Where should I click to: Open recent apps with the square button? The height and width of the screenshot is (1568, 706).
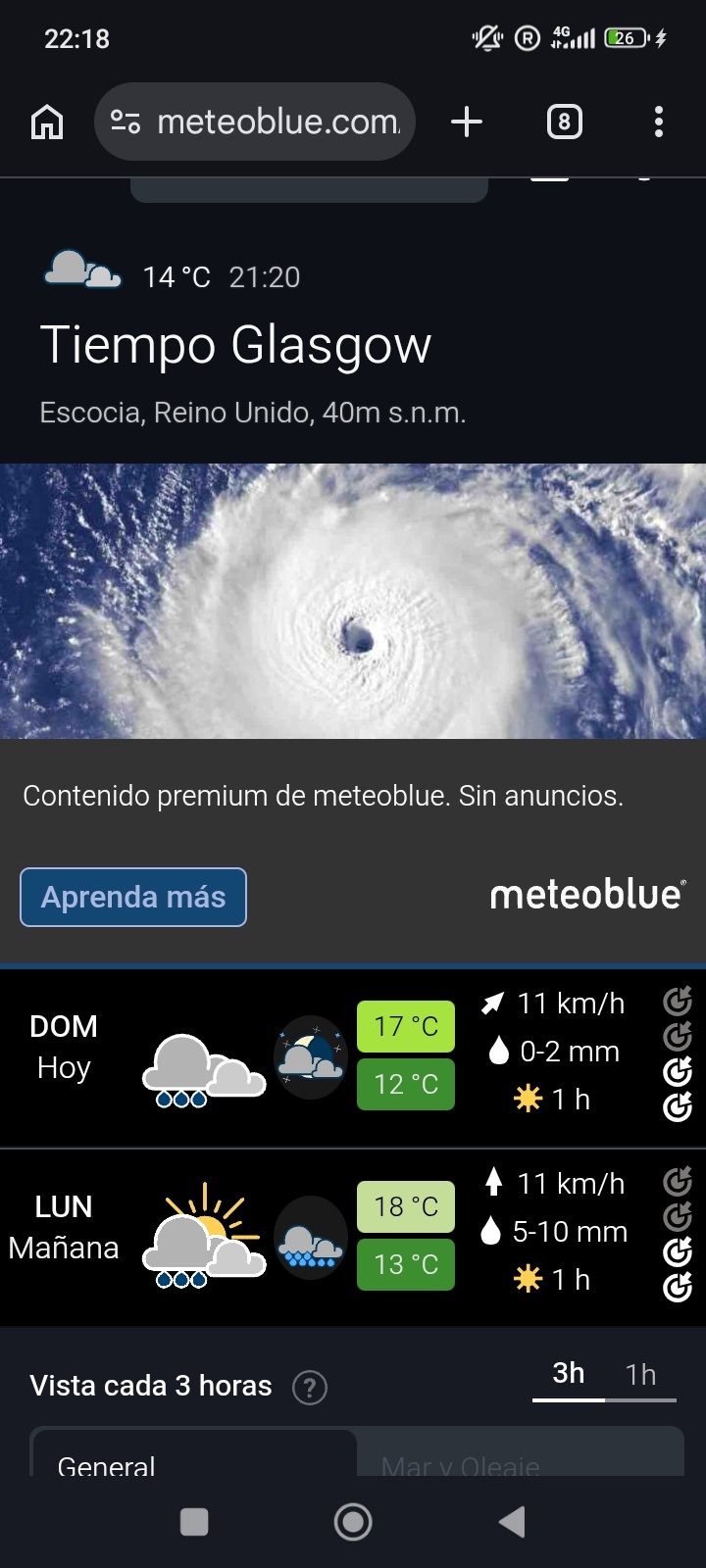coord(194,1522)
